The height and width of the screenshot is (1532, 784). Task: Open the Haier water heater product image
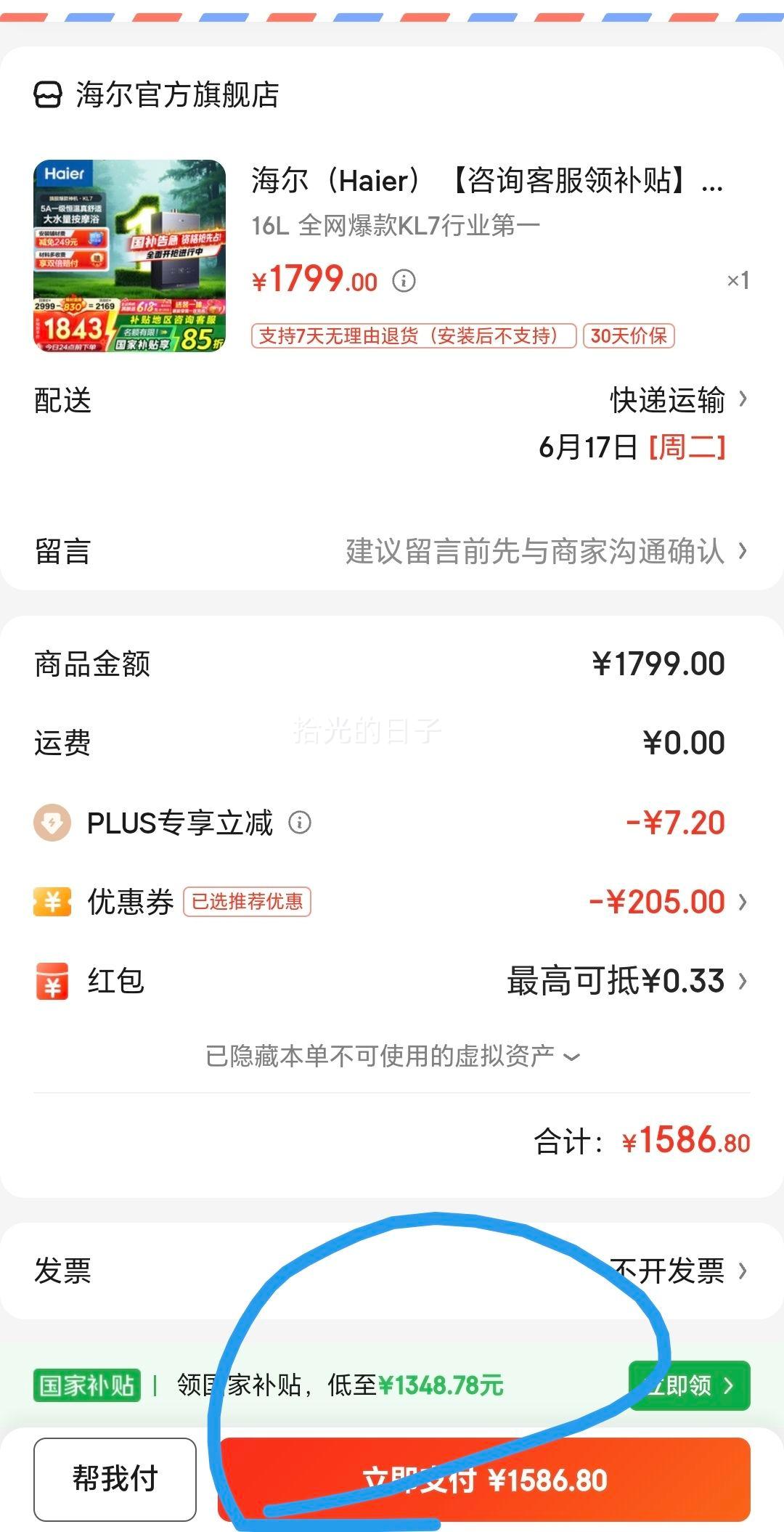(130, 256)
